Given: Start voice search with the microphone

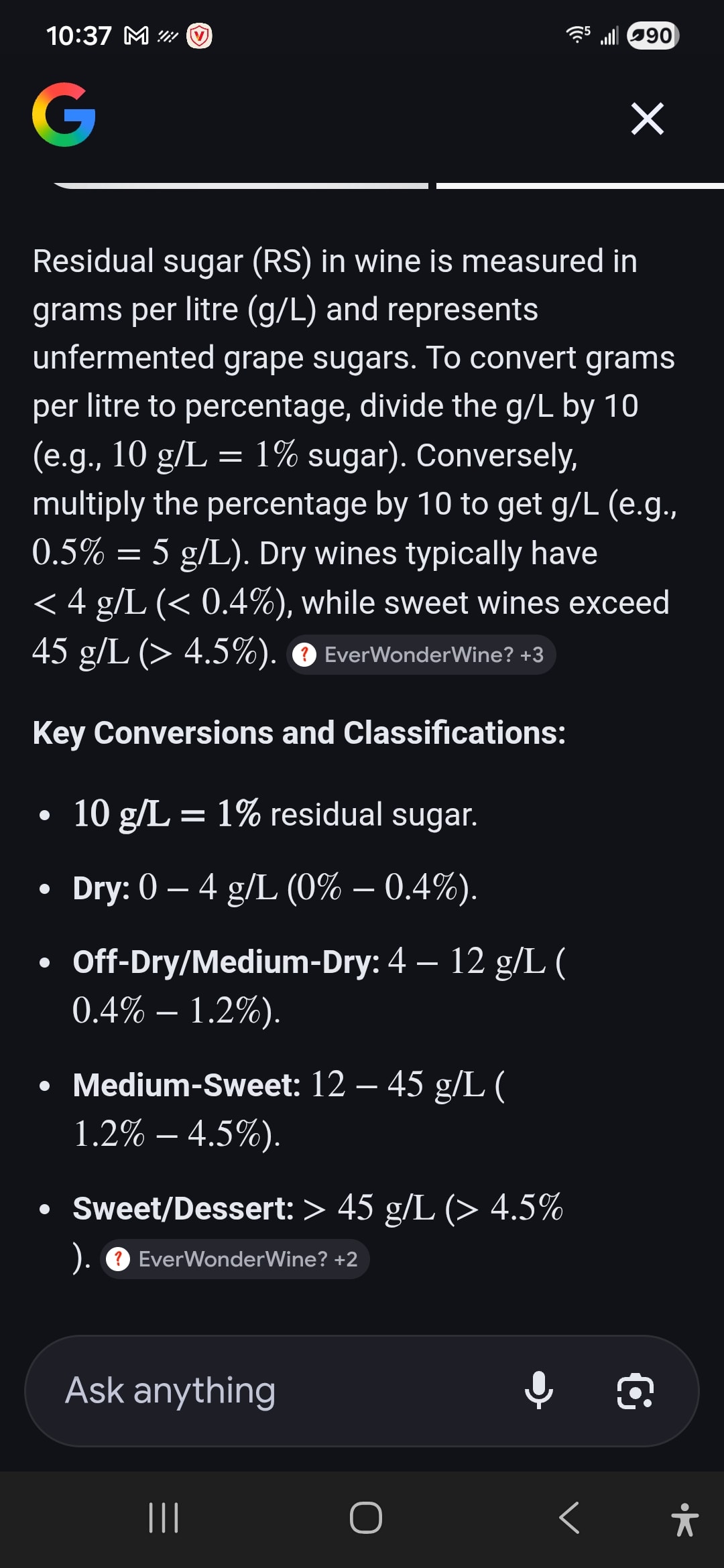Looking at the screenshot, I should [539, 1390].
